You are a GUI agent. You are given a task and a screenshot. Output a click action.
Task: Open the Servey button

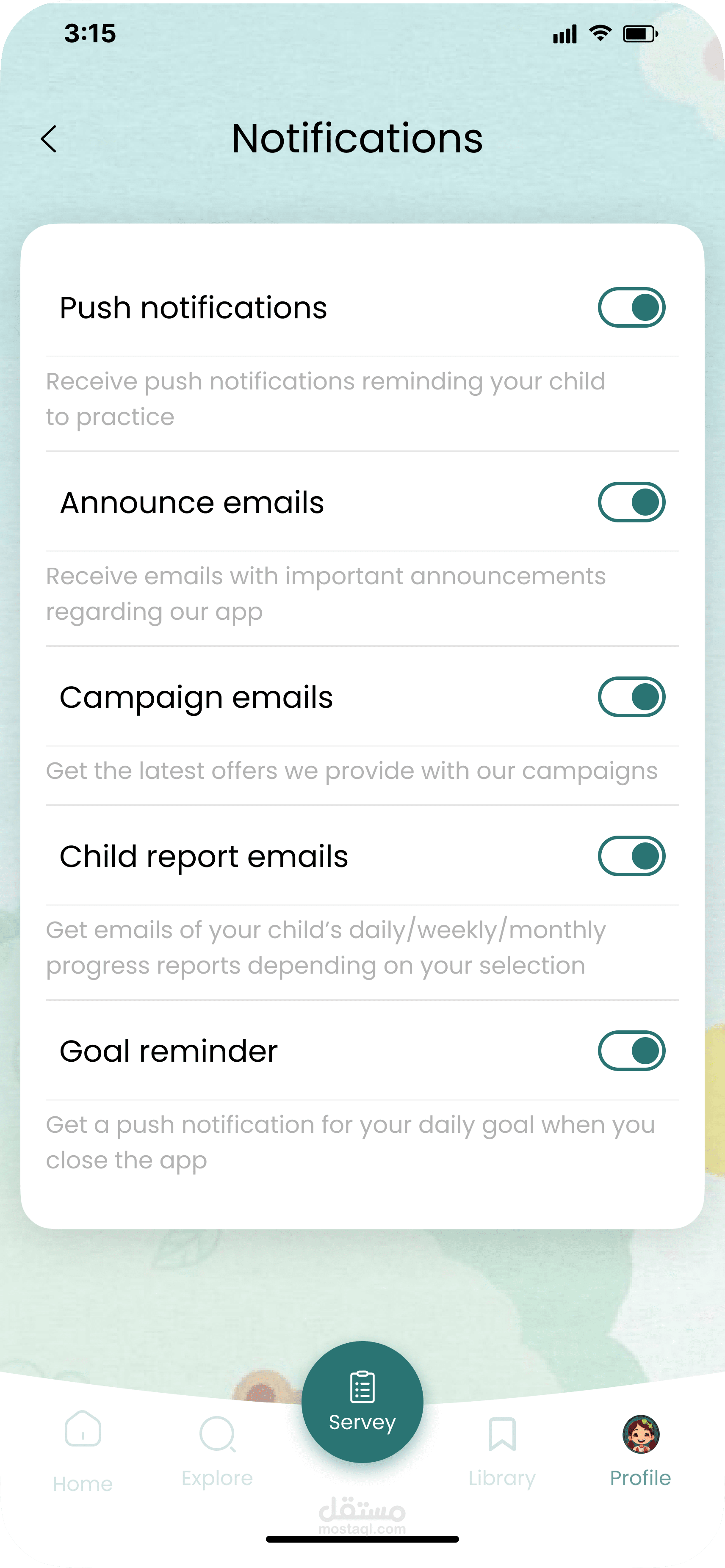coord(362,1402)
